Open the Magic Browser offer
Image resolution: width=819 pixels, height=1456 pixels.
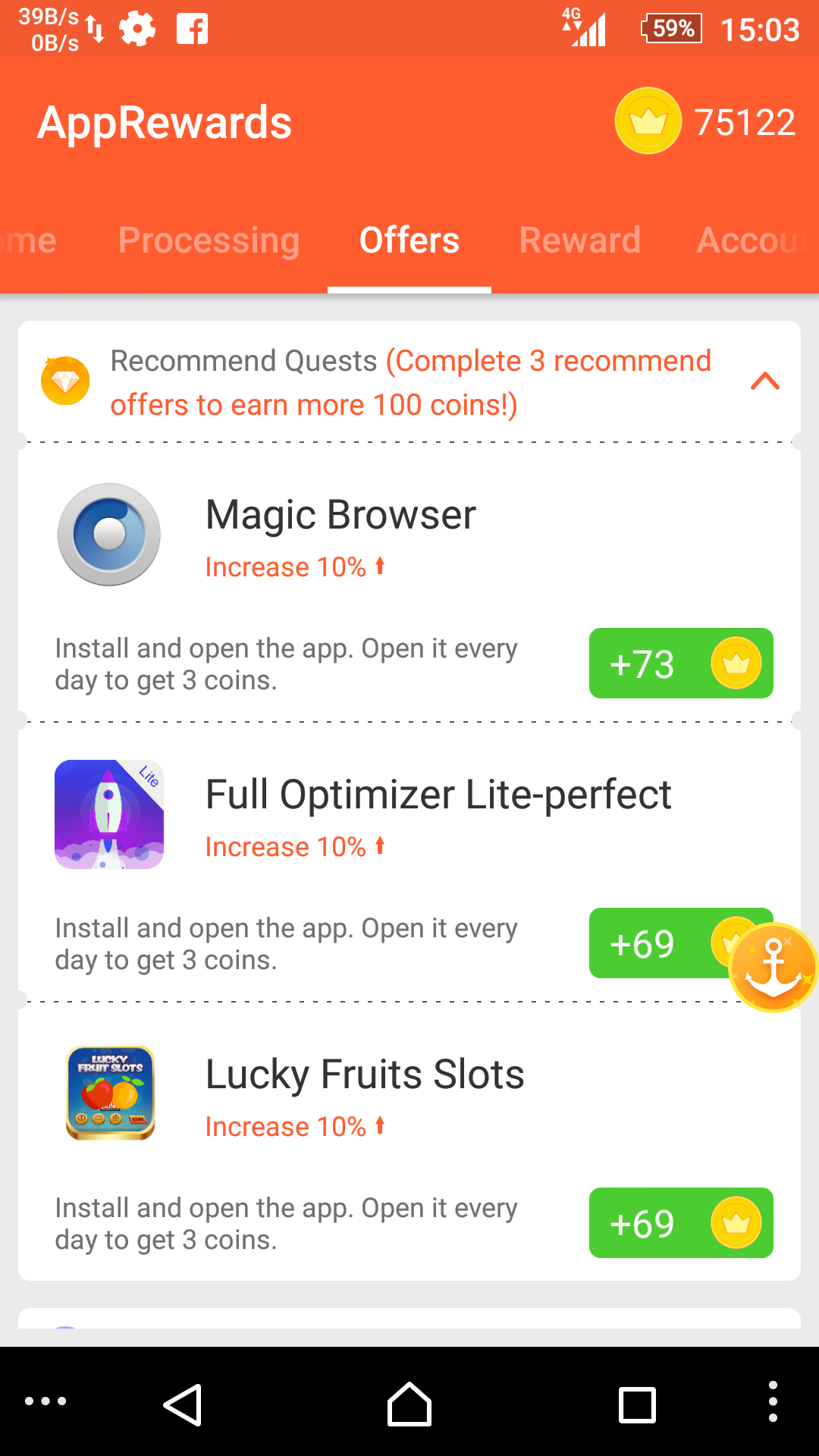click(340, 516)
